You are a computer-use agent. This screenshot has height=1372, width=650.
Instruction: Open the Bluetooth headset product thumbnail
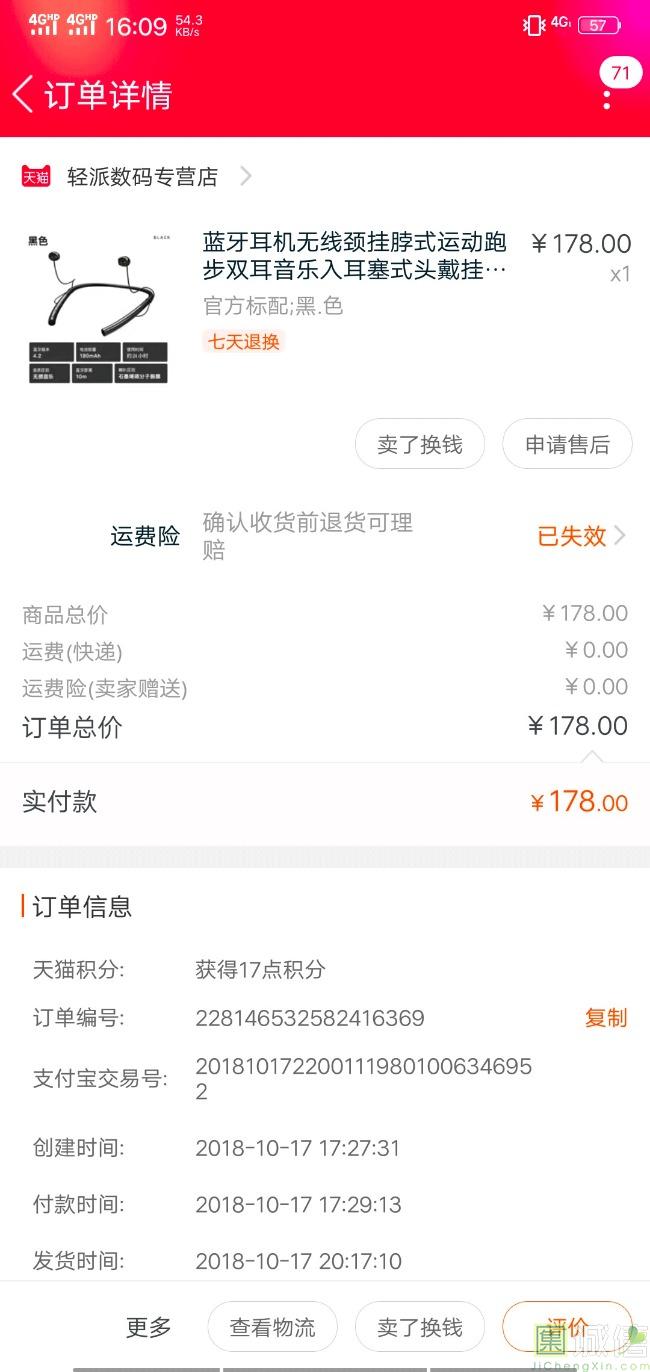[98, 305]
